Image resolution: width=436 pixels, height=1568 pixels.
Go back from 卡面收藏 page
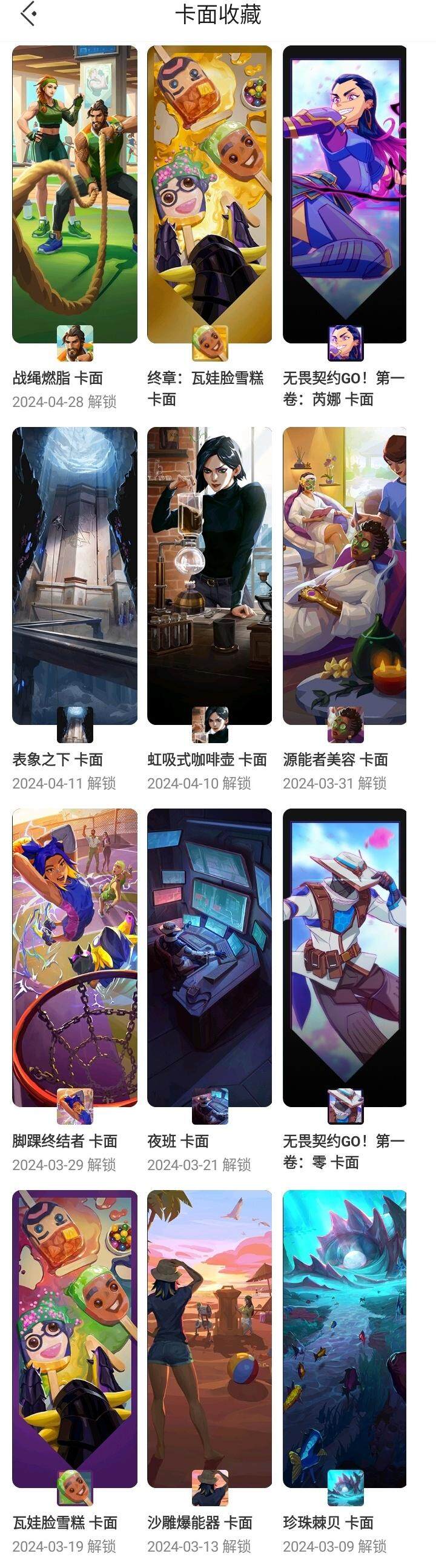click(28, 15)
